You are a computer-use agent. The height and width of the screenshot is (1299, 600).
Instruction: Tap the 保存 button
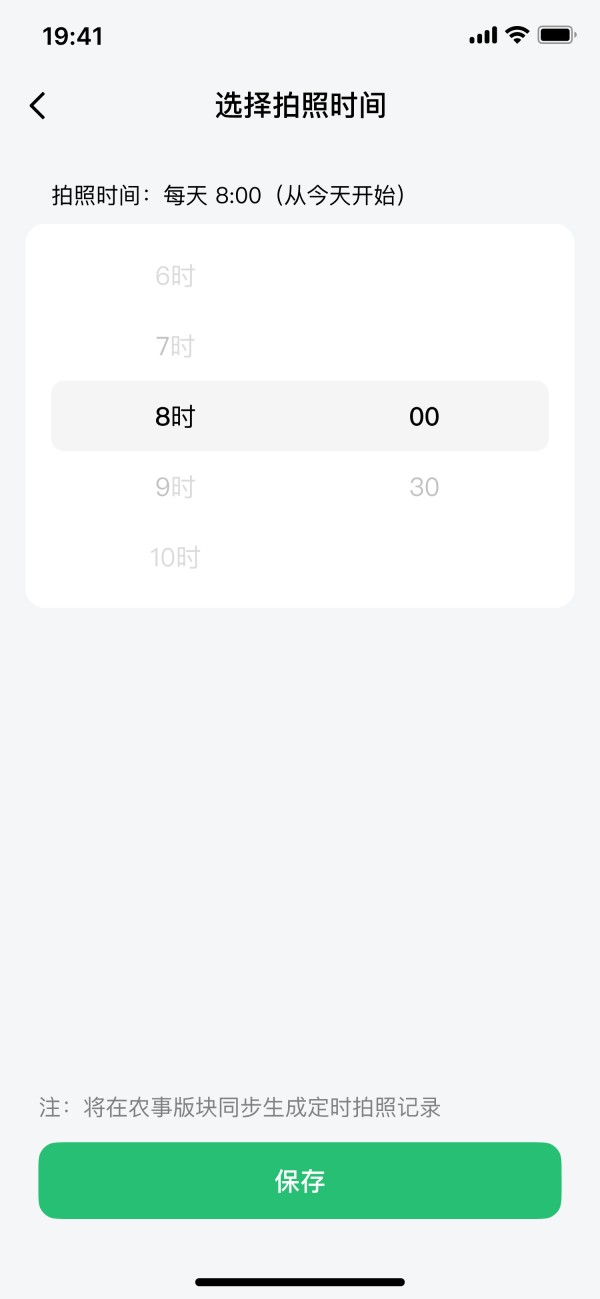tap(300, 1181)
